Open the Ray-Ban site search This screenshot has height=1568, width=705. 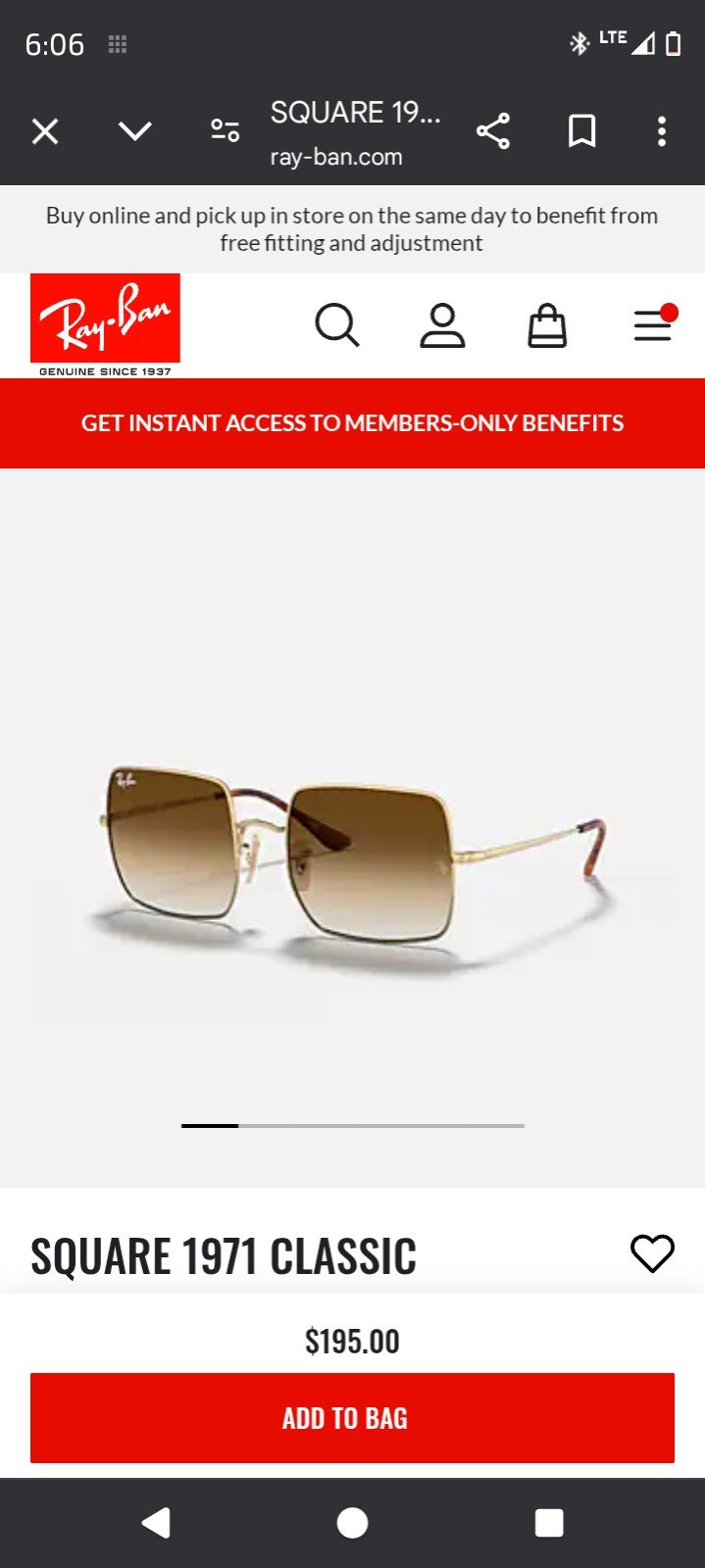point(337,325)
